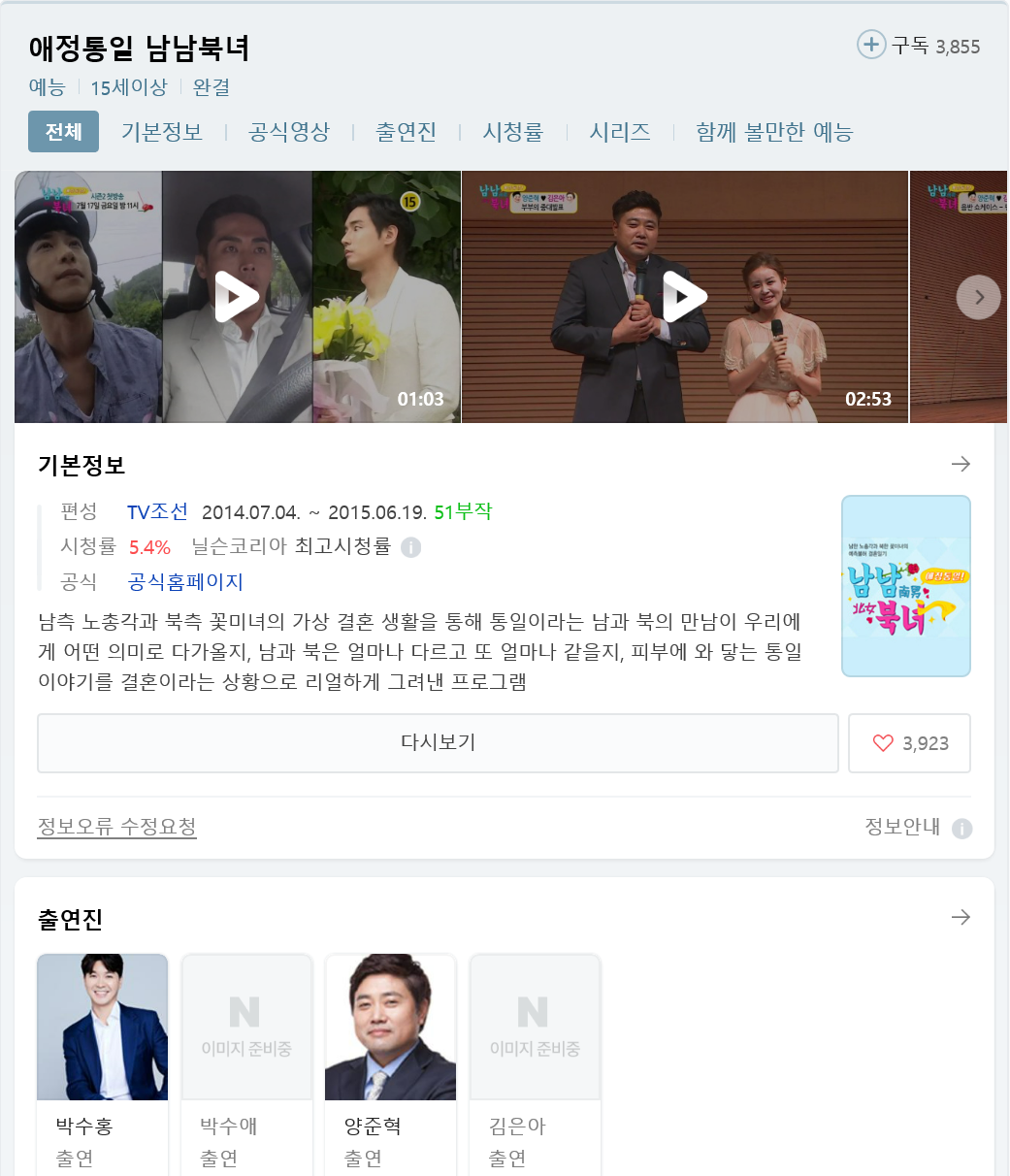Viewport: 1010px width, 1176px height.
Task: Open the TV조선 channel link
Action: point(157,512)
